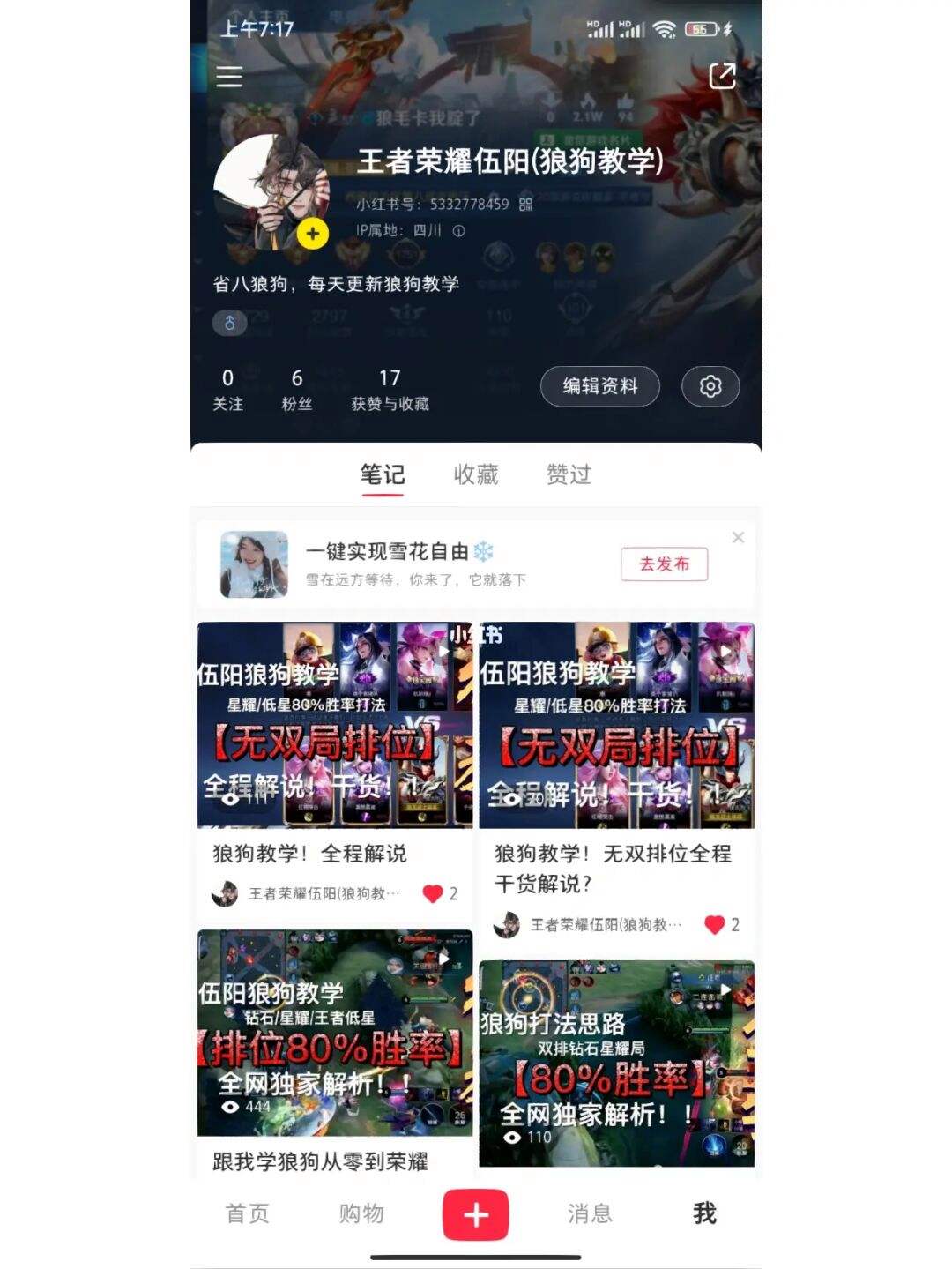Tap the yellow plus on avatar

[312, 234]
